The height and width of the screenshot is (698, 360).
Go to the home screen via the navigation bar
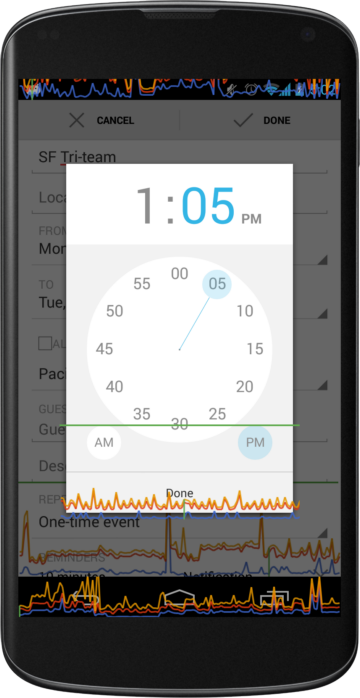(x=179, y=597)
